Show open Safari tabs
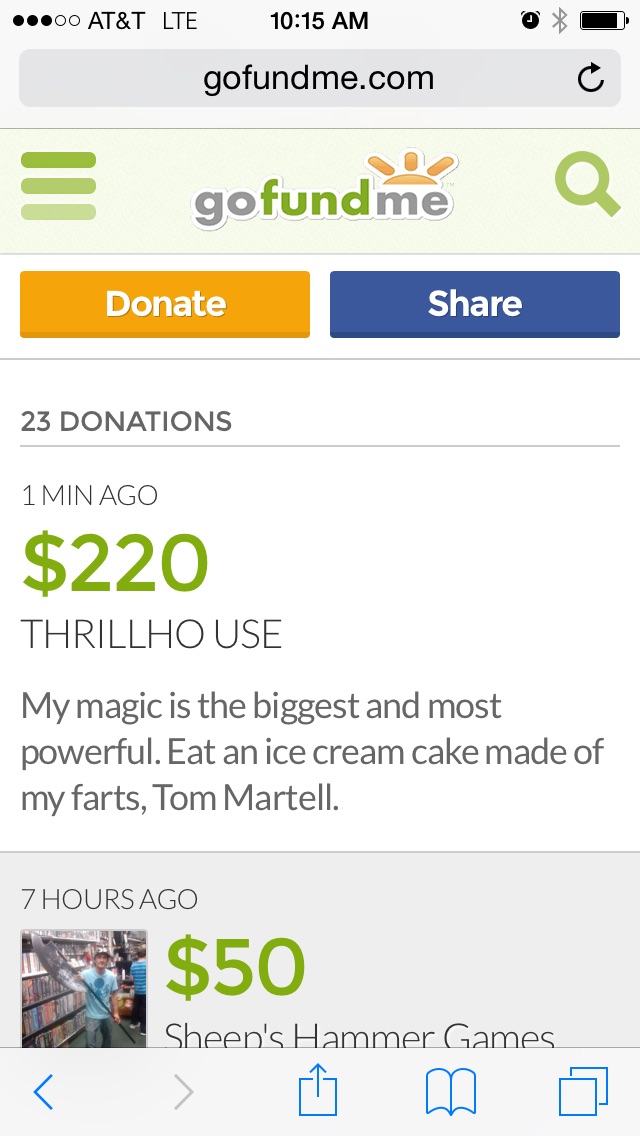 click(x=583, y=1092)
